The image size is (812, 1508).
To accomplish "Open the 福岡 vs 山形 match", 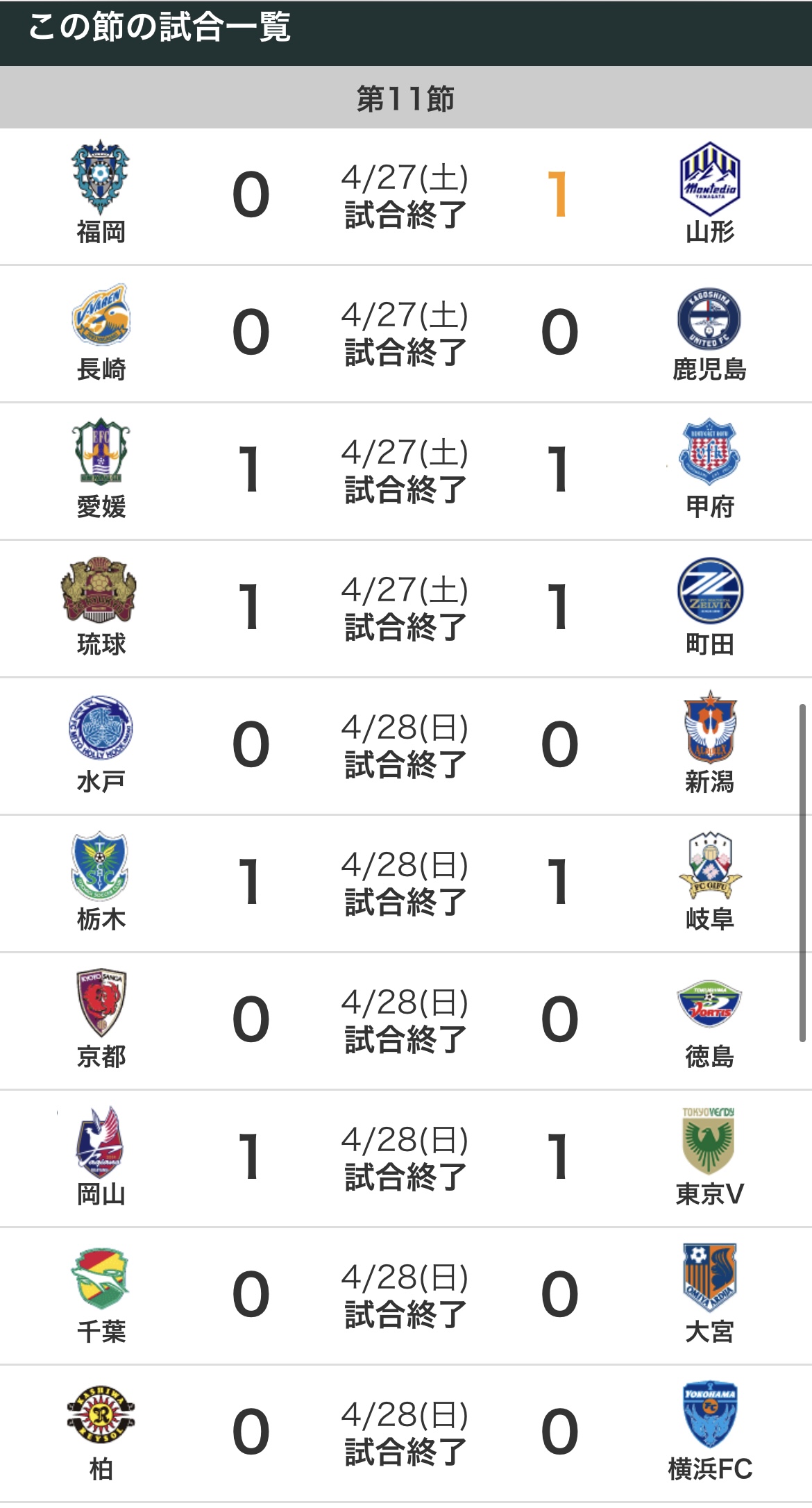I will click(x=405, y=196).
